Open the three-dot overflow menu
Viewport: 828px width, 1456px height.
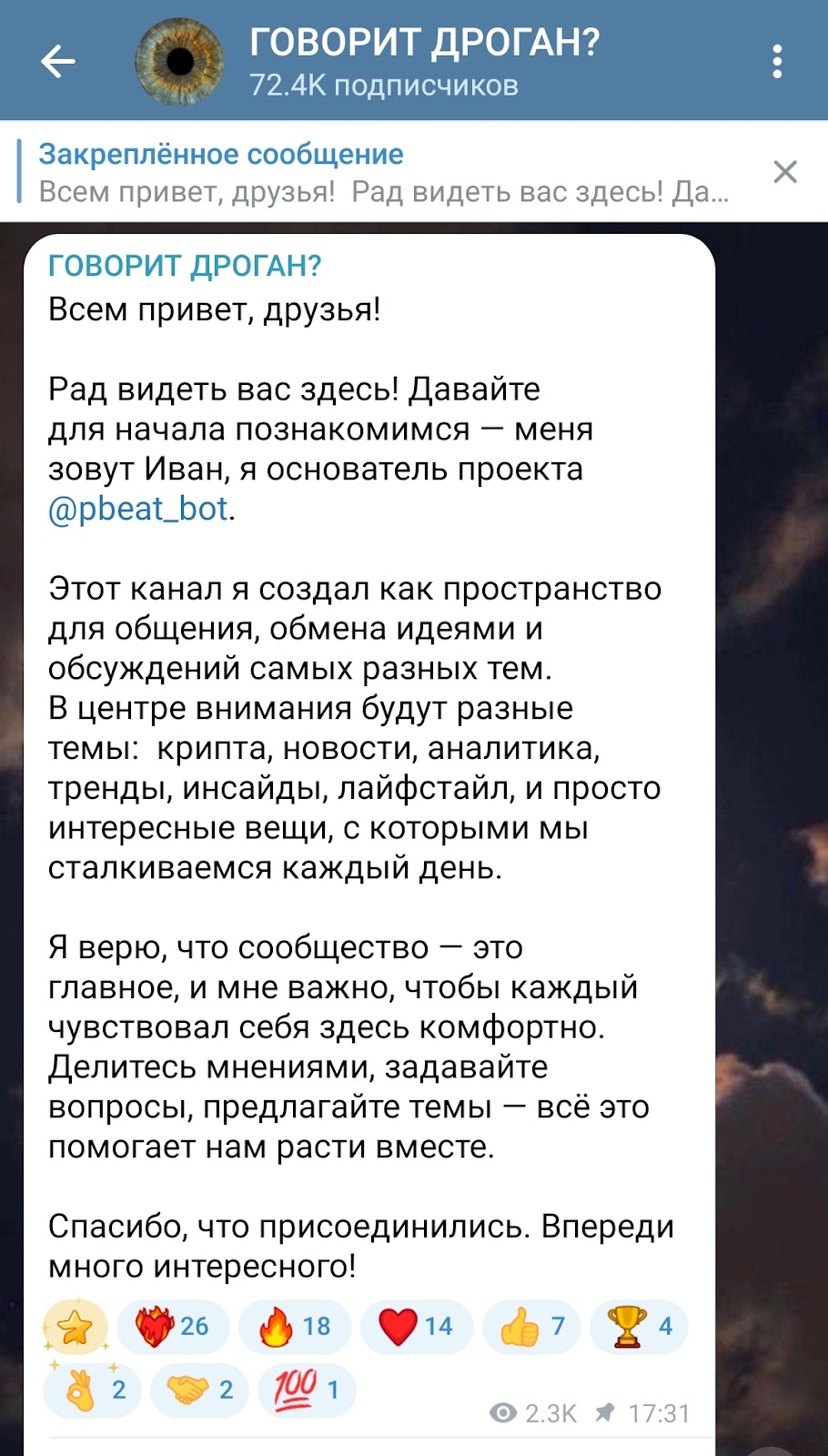[x=776, y=62]
